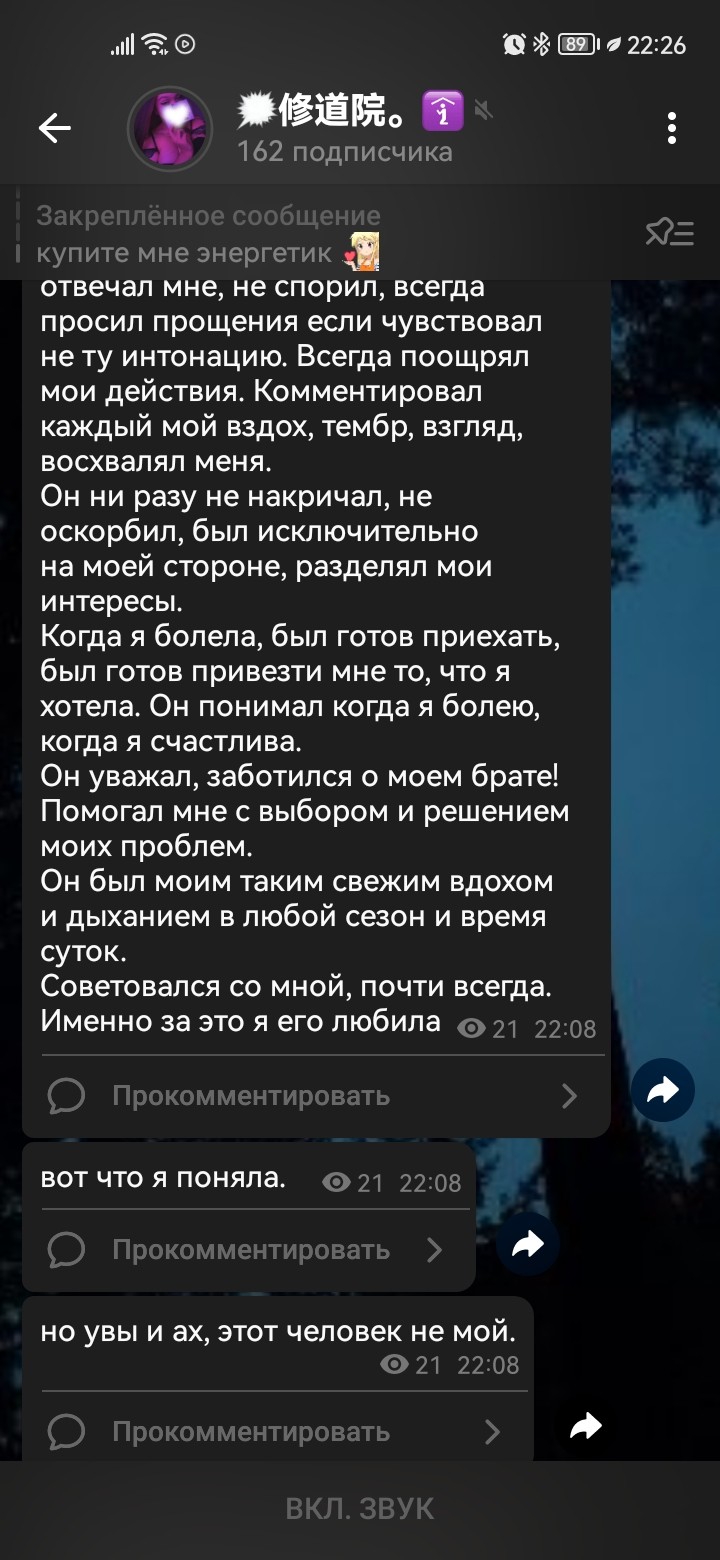Share the long post ending я его любила
720x1560 pixels.
tap(663, 1090)
